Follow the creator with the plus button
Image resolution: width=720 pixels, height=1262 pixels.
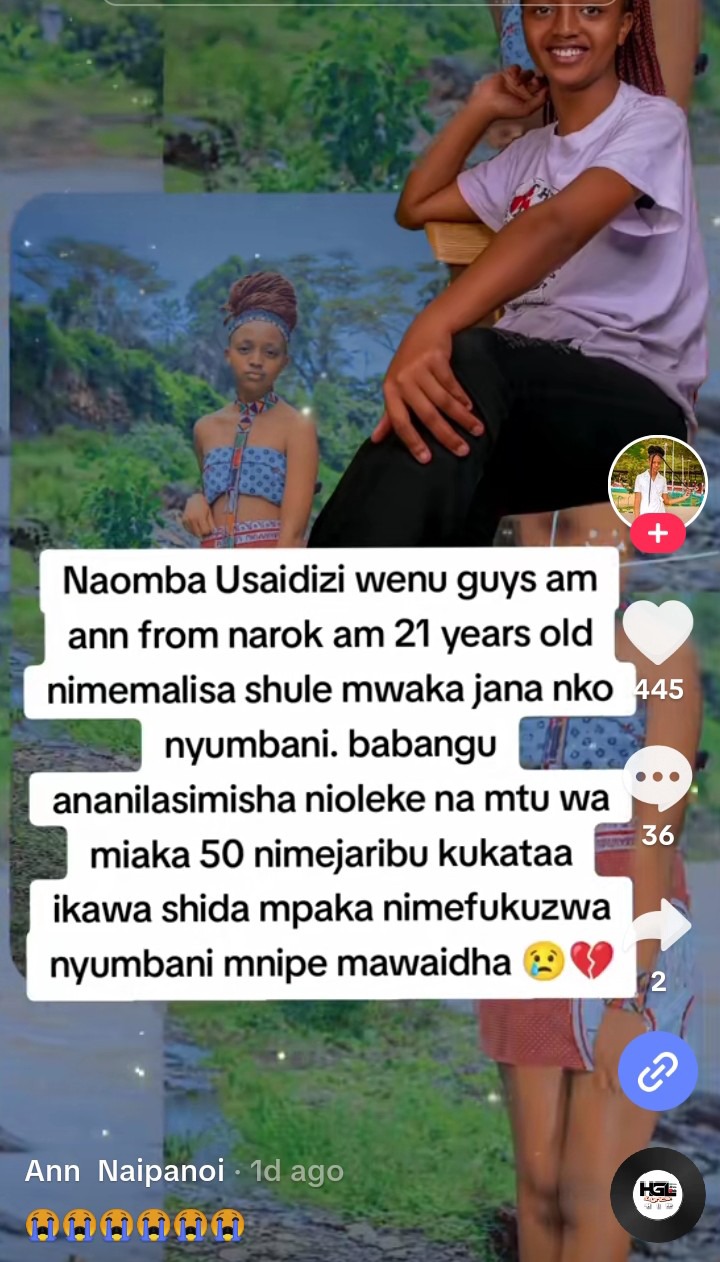coord(657,534)
